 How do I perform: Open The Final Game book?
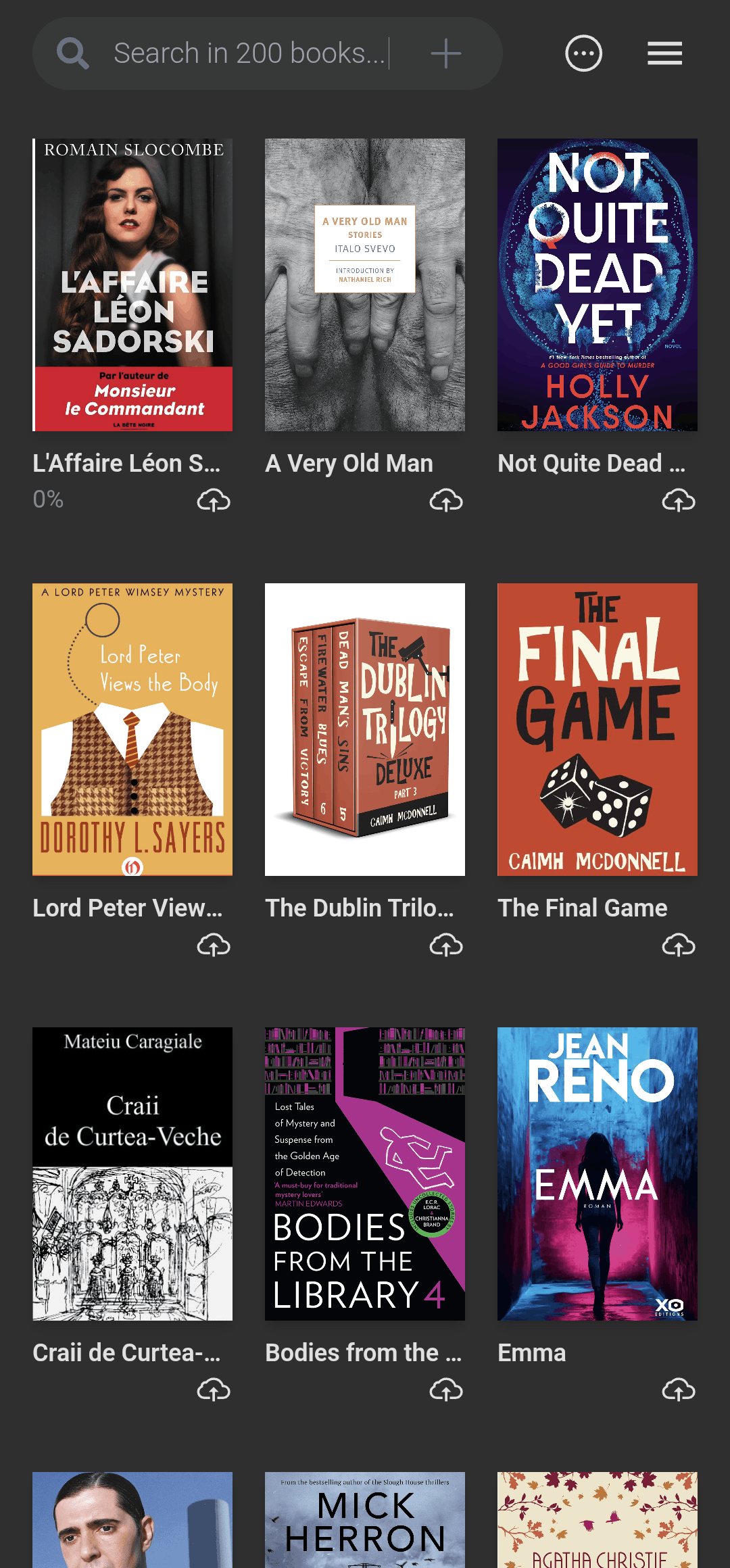pos(598,729)
